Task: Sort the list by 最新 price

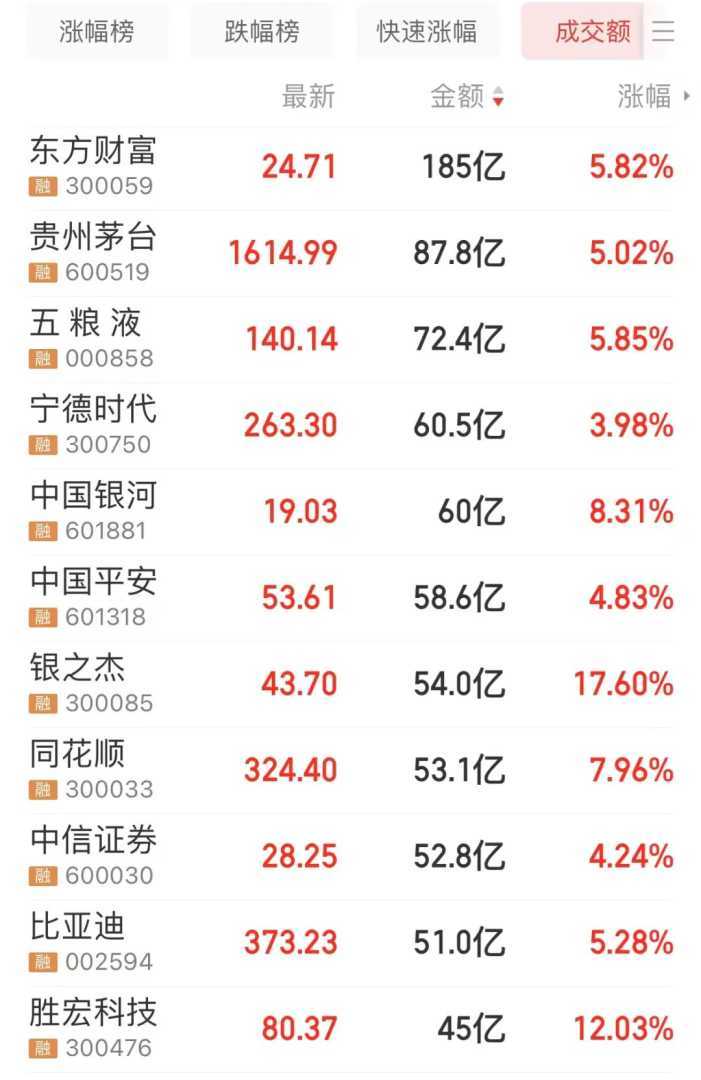Action: pos(308,97)
